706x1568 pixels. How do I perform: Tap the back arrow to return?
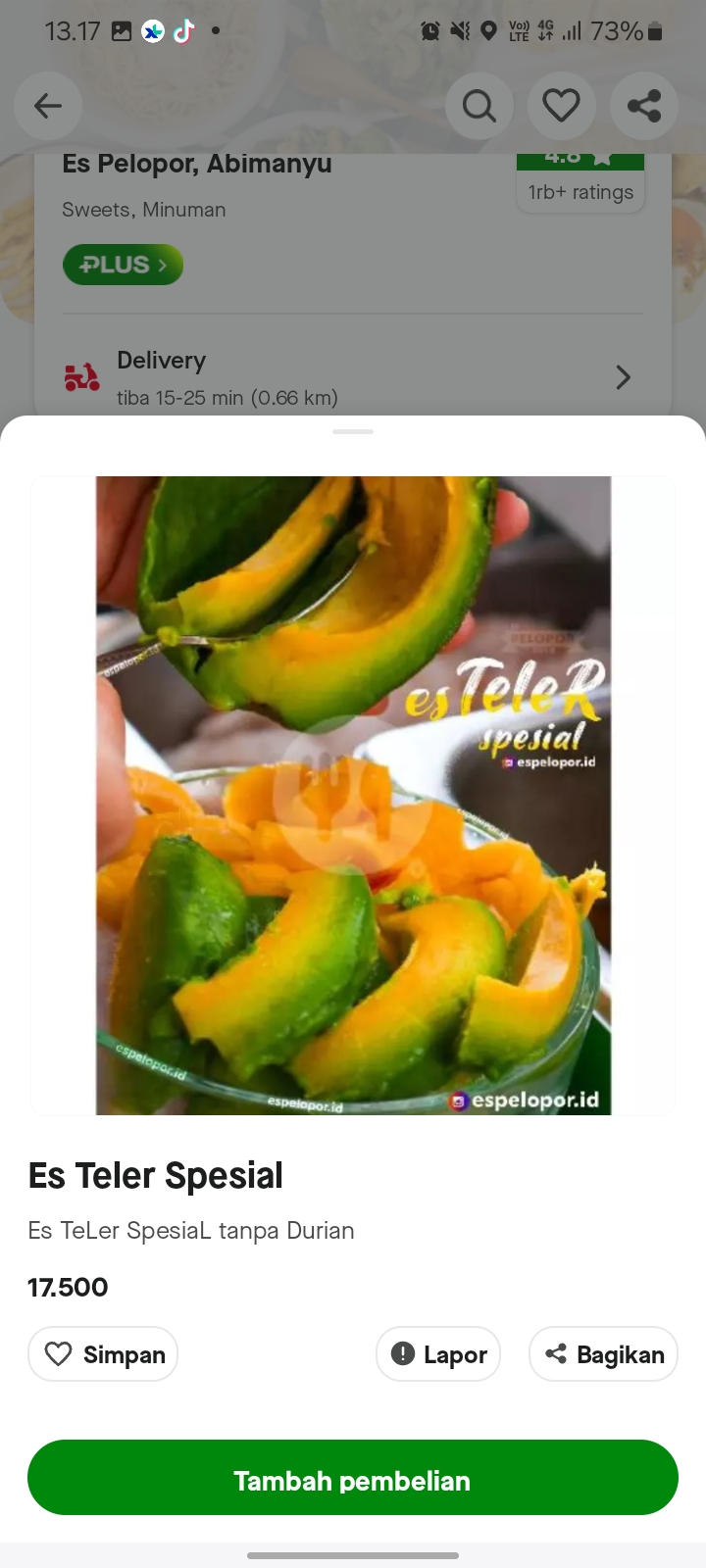tap(47, 106)
